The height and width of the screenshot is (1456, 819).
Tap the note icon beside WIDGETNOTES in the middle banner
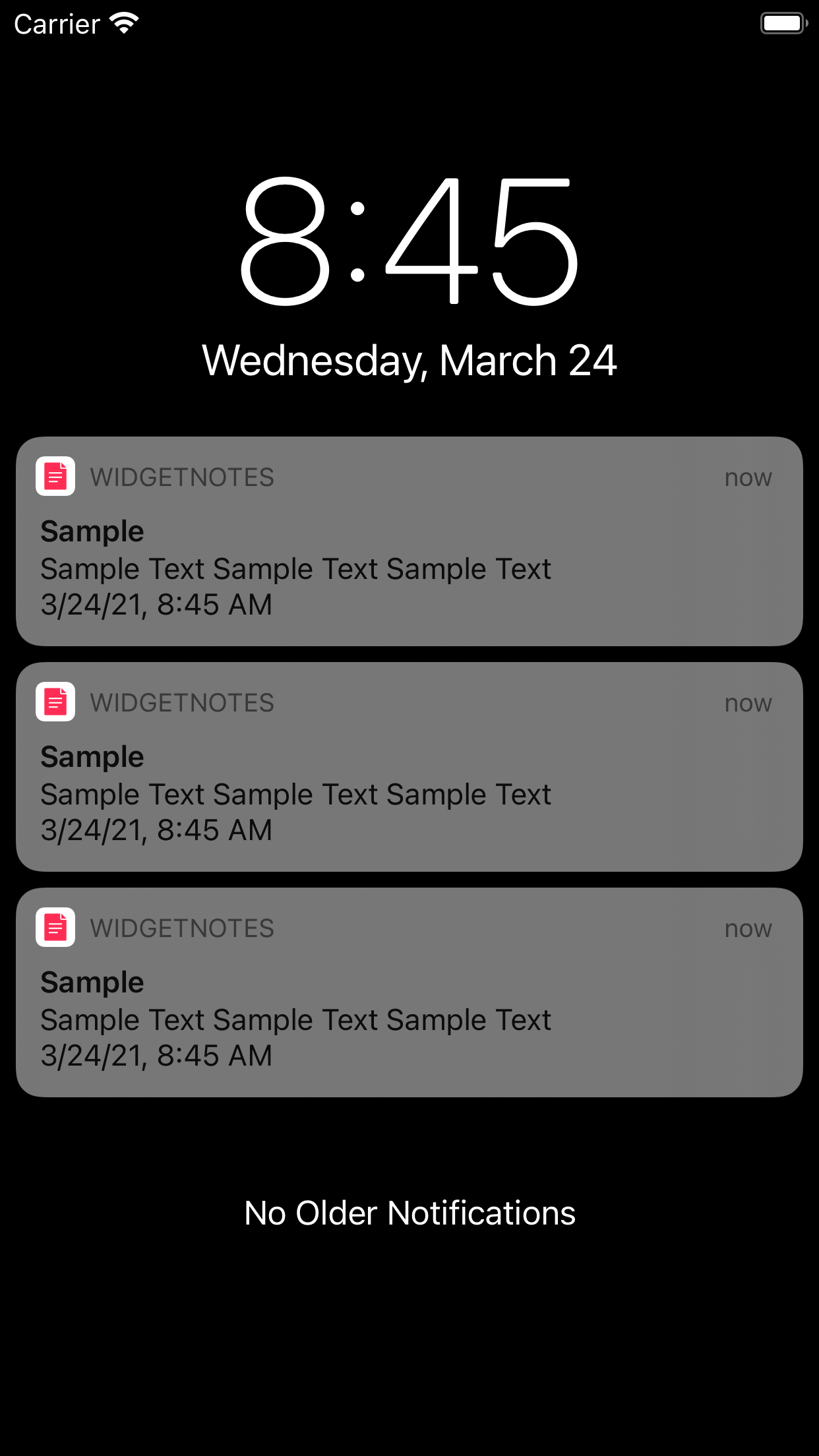(x=55, y=702)
